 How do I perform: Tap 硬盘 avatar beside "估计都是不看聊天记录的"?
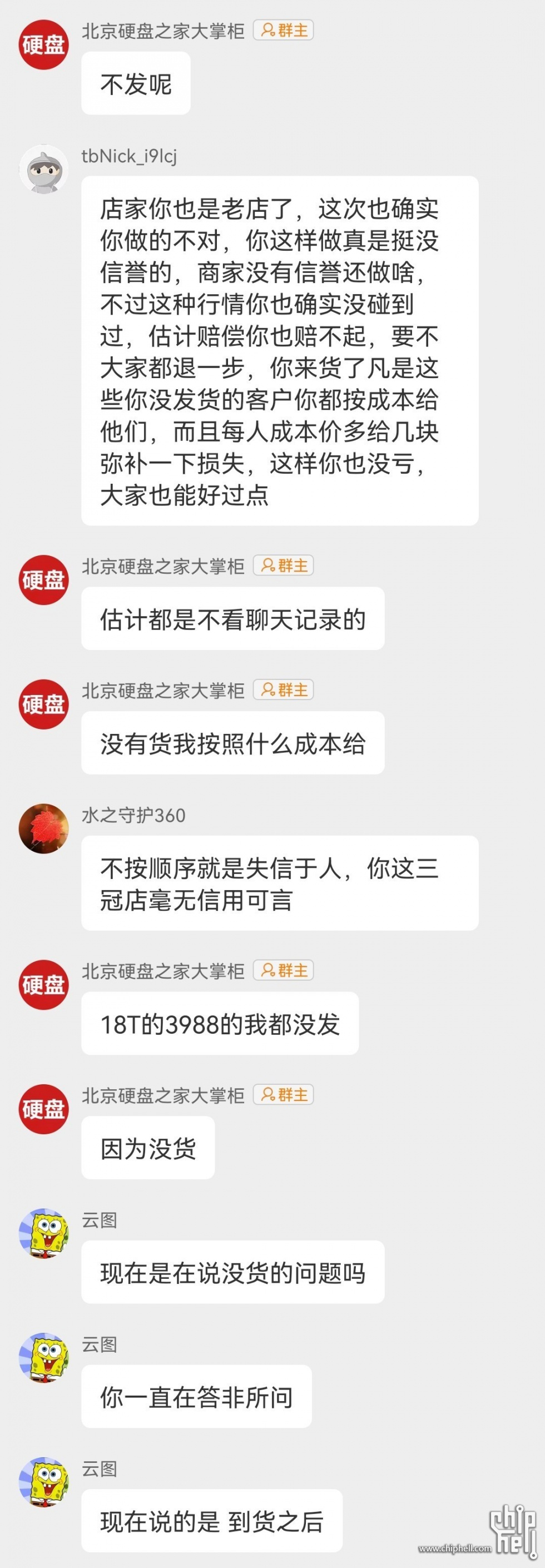coord(43,579)
